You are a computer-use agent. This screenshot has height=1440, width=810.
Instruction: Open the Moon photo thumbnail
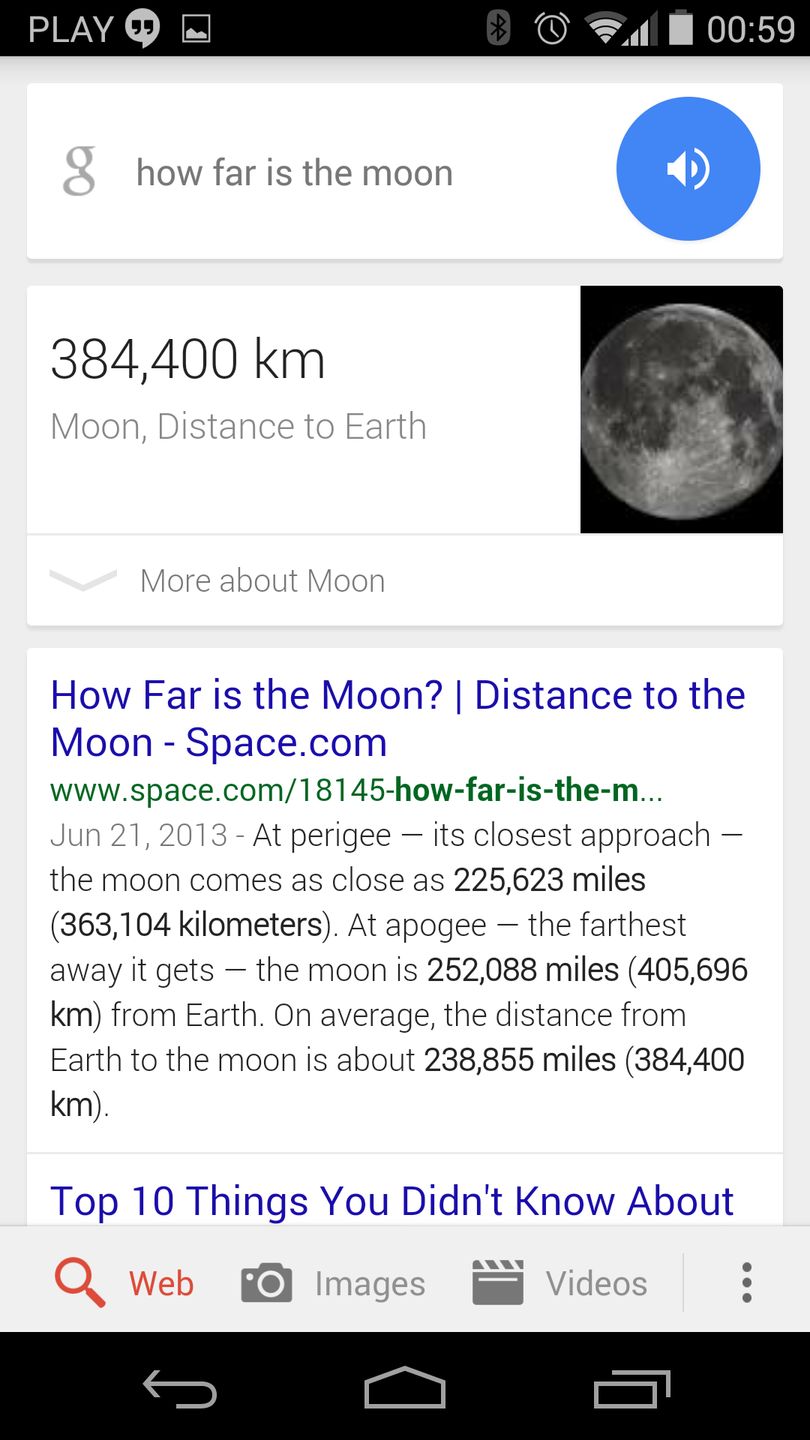pos(681,410)
